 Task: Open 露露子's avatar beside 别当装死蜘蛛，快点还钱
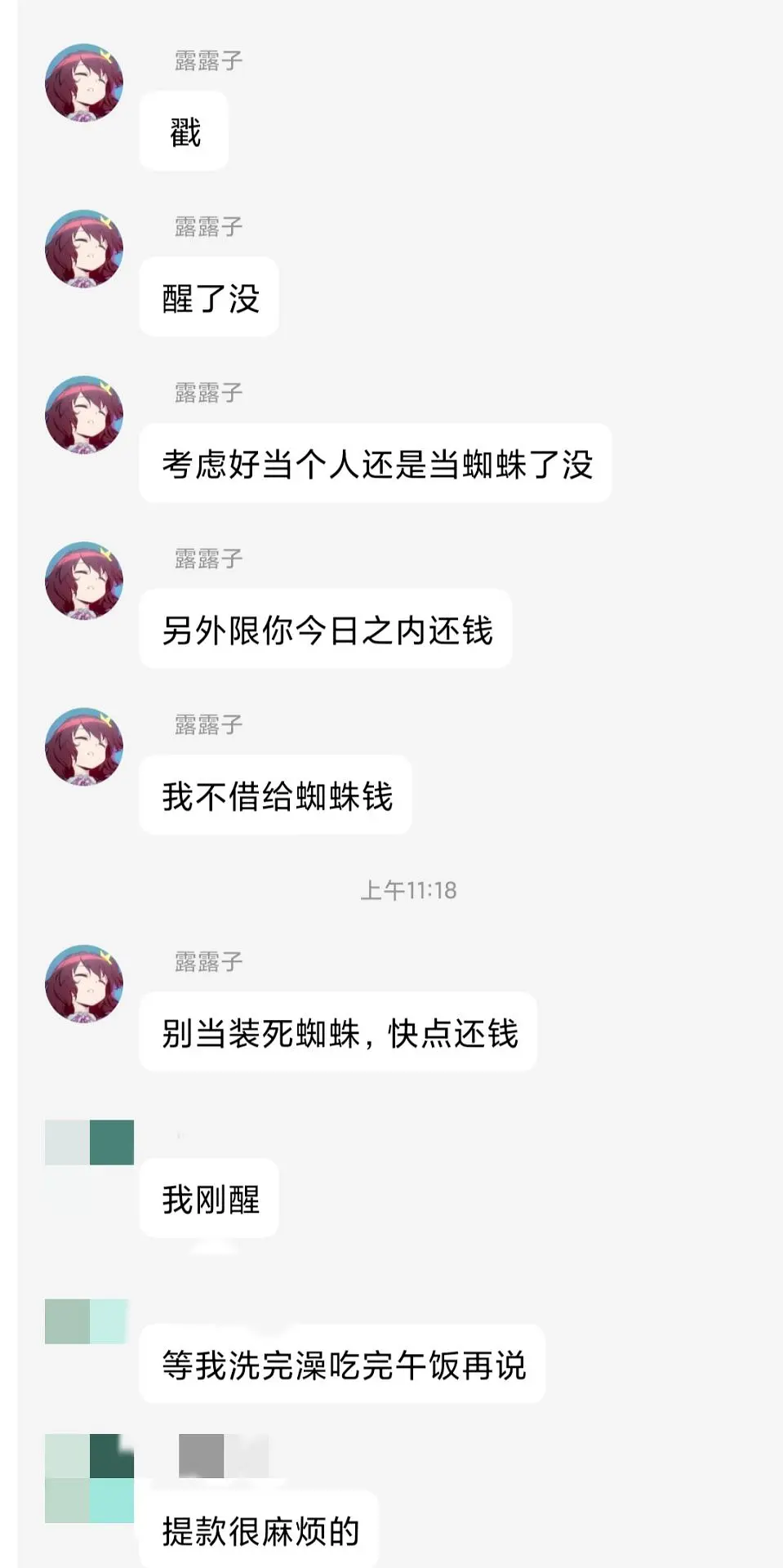[x=84, y=984]
